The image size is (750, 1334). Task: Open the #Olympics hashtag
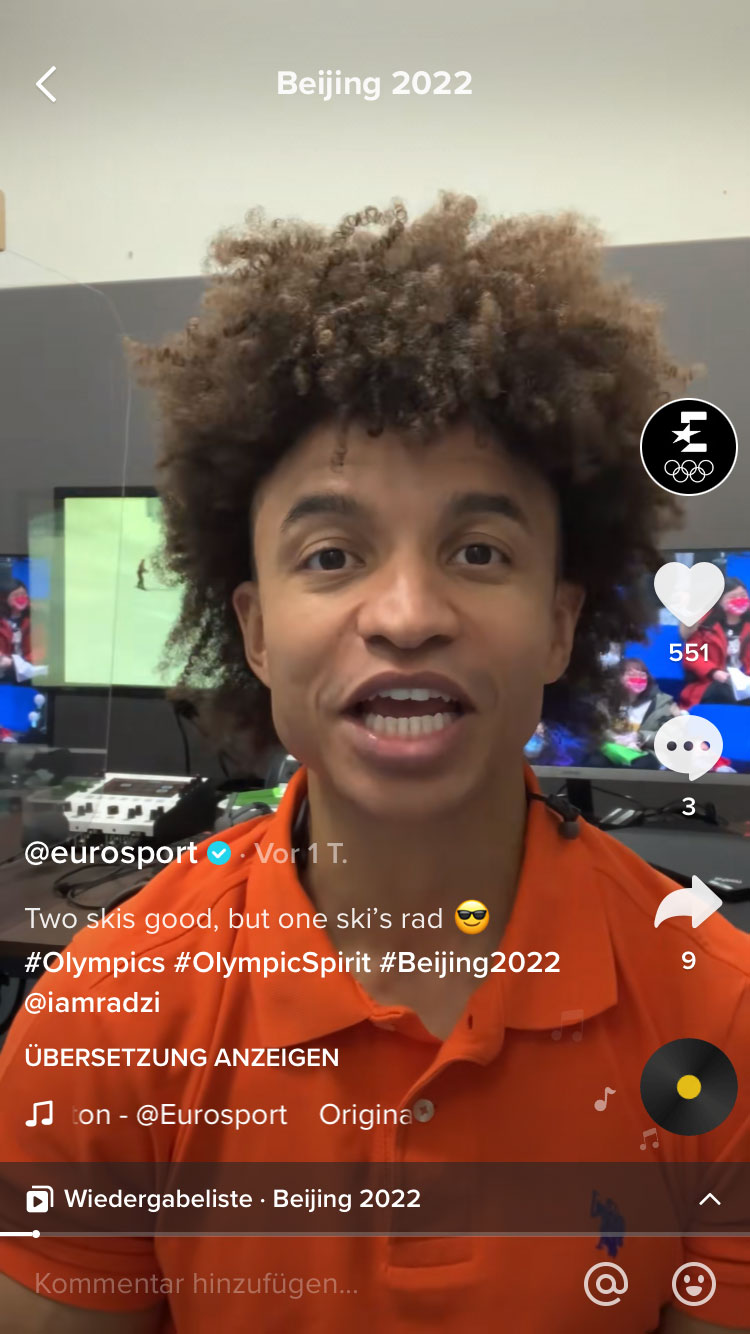click(x=95, y=962)
